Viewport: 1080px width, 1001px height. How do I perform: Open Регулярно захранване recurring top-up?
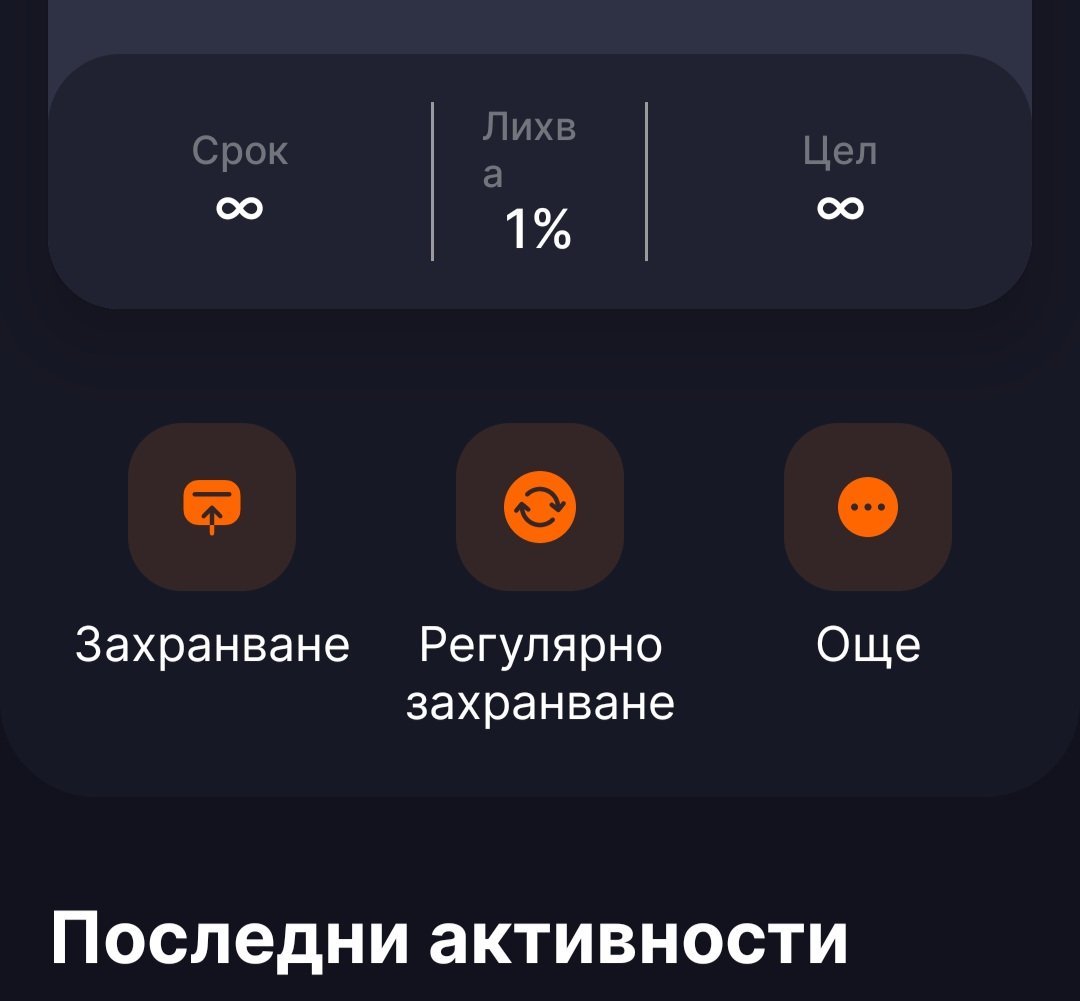[540, 507]
